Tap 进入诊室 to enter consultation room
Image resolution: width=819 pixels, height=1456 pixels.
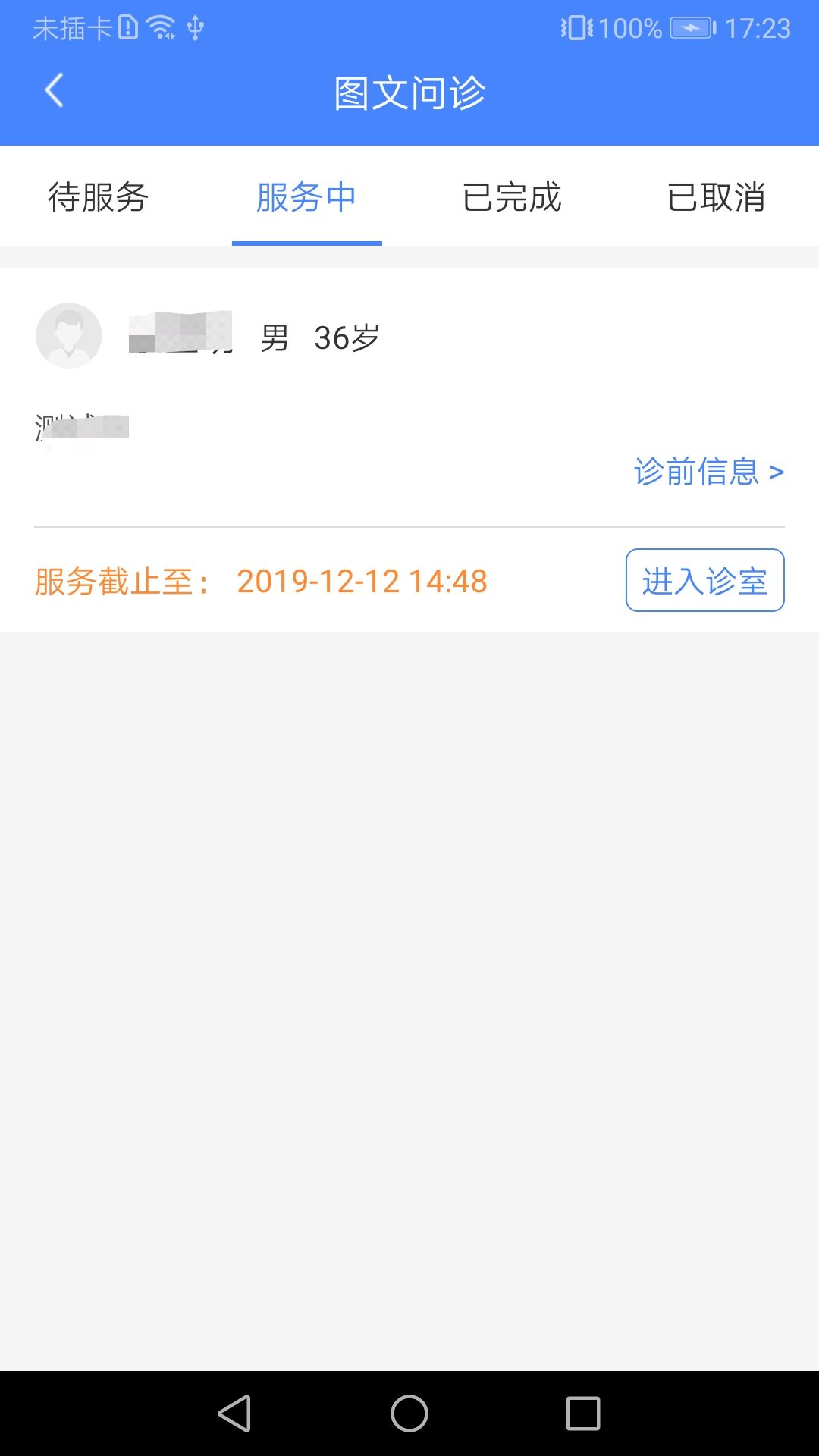pyautogui.click(x=704, y=581)
